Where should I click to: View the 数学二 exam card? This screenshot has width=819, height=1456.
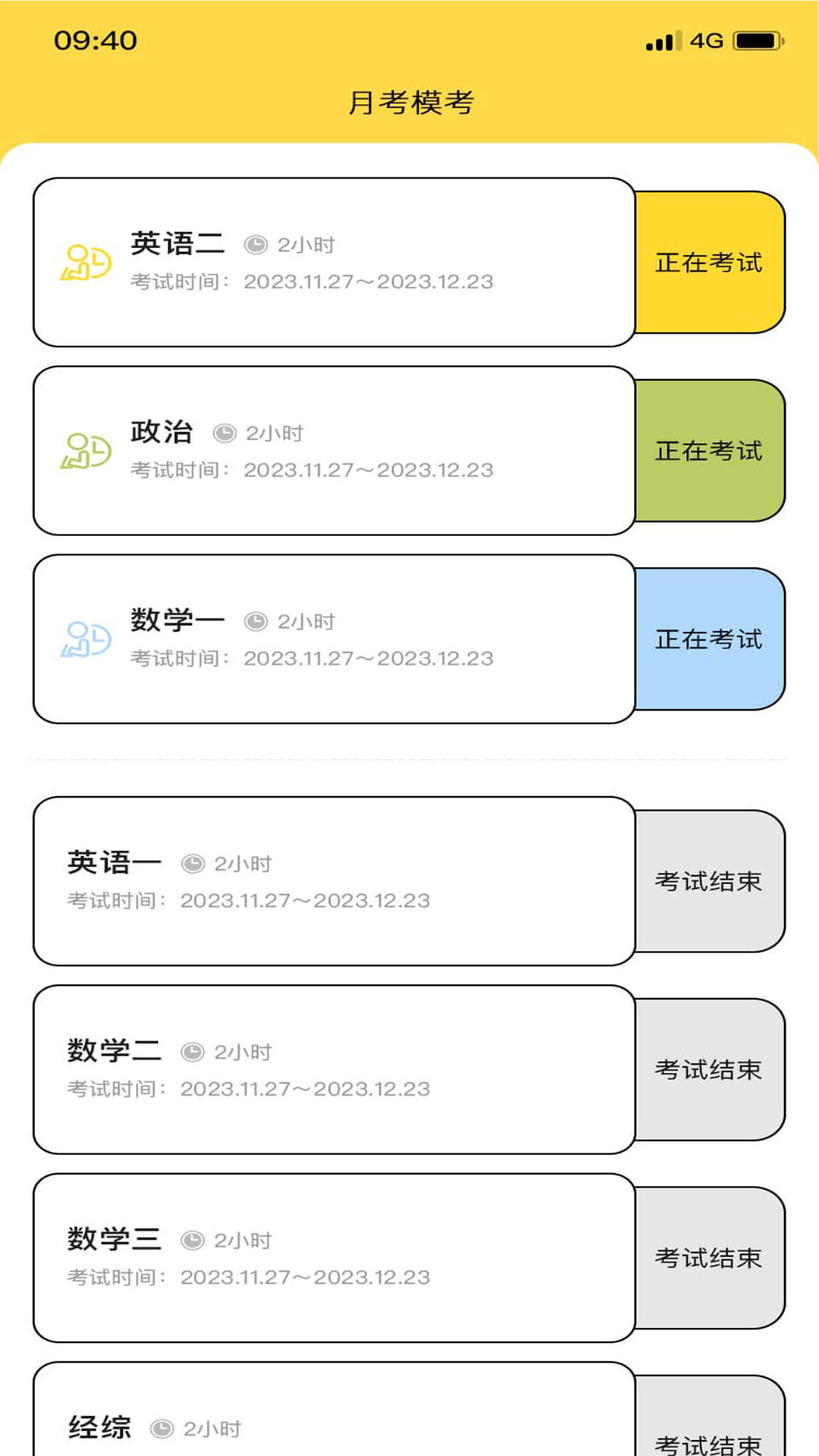point(334,1069)
